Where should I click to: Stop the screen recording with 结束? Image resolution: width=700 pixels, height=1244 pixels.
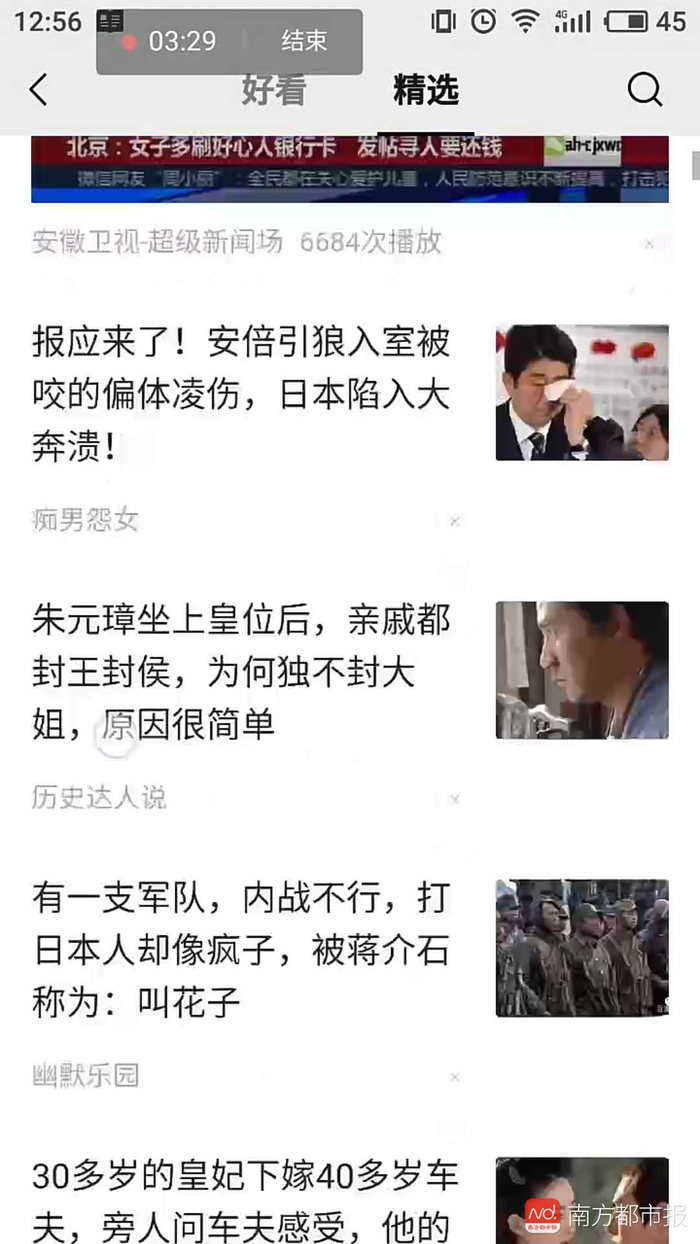pyautogui.click(x=304, y=41)
